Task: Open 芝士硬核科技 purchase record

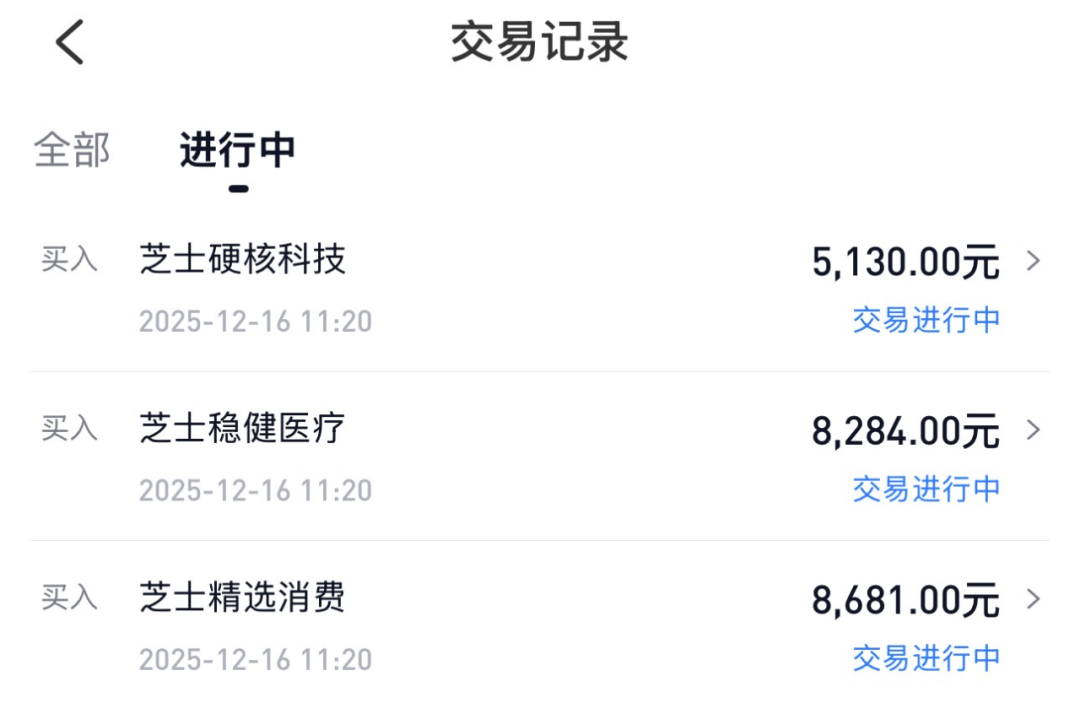Action: tap(540, 288)
